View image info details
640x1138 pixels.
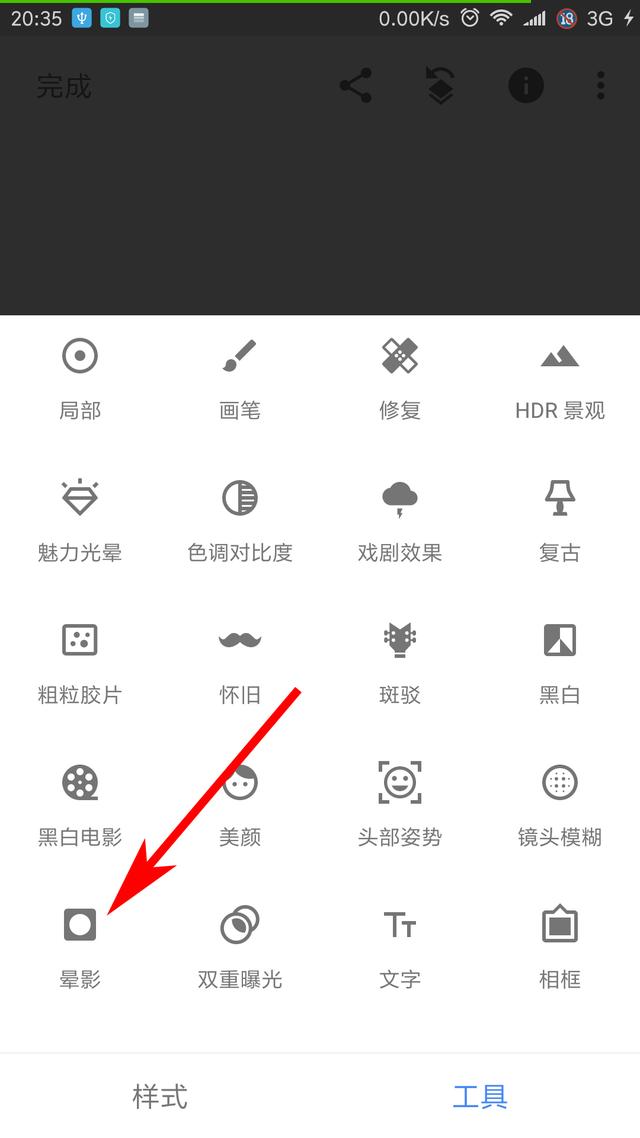(526, 86)
